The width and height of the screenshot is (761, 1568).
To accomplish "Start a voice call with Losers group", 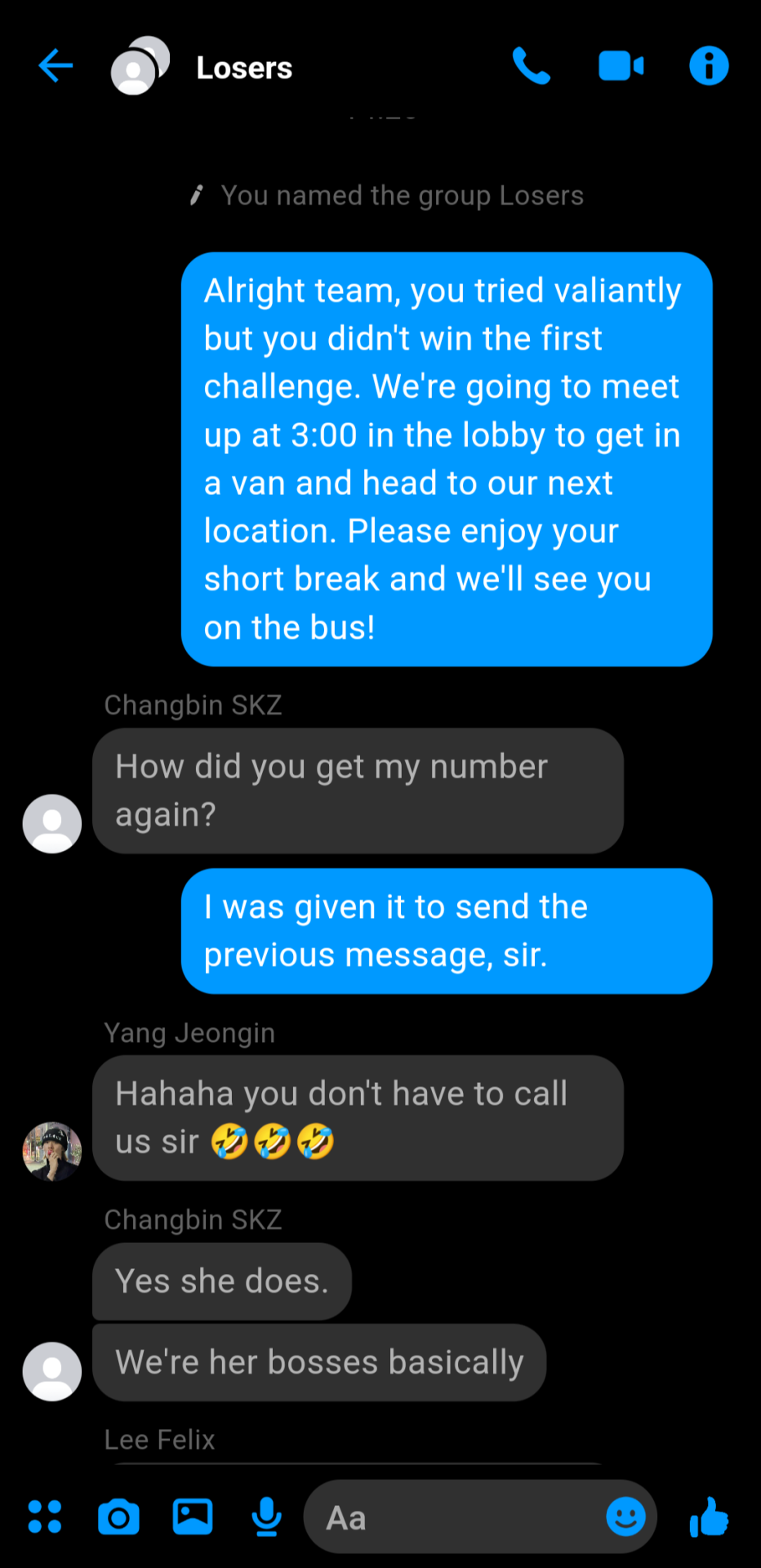I will pos(532,66).
